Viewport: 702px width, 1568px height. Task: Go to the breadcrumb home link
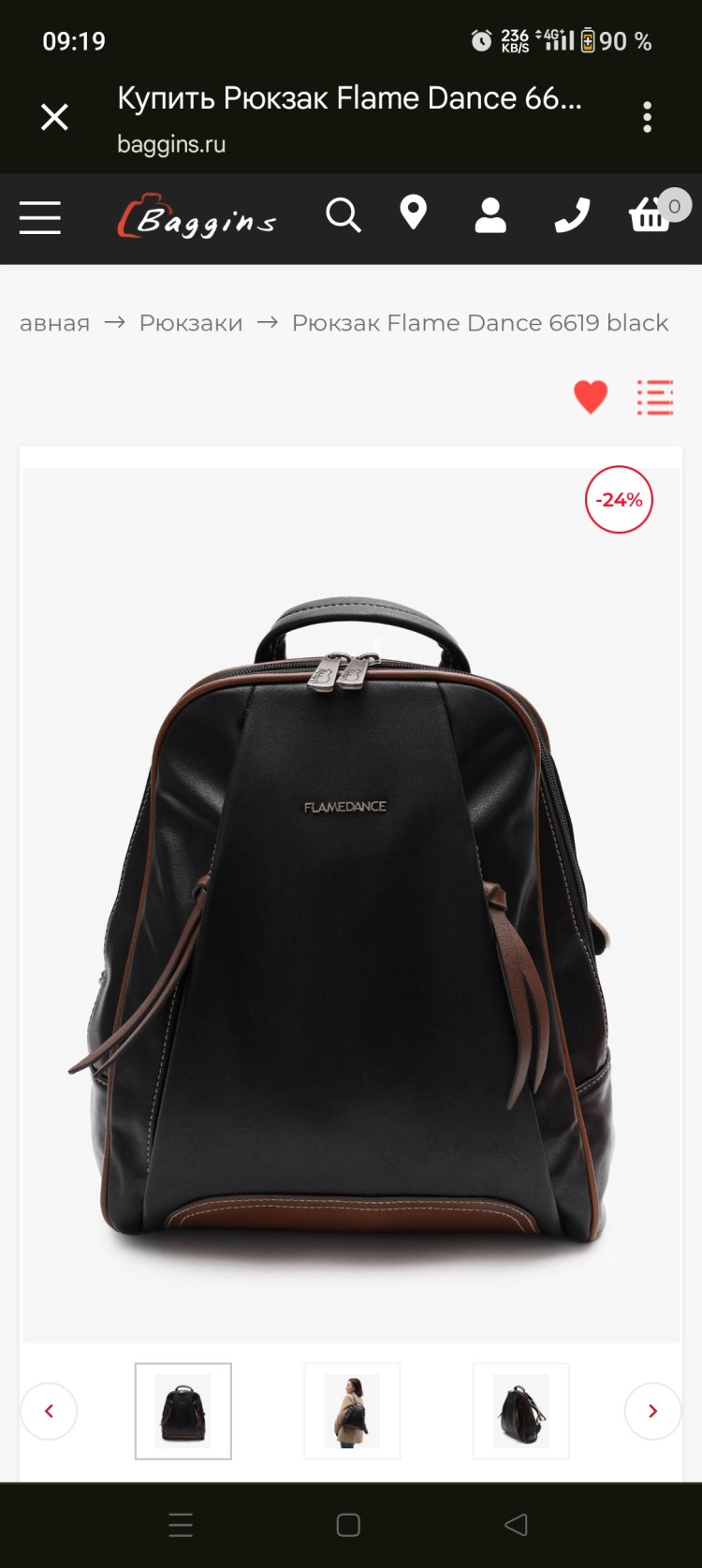coord(54,323)
